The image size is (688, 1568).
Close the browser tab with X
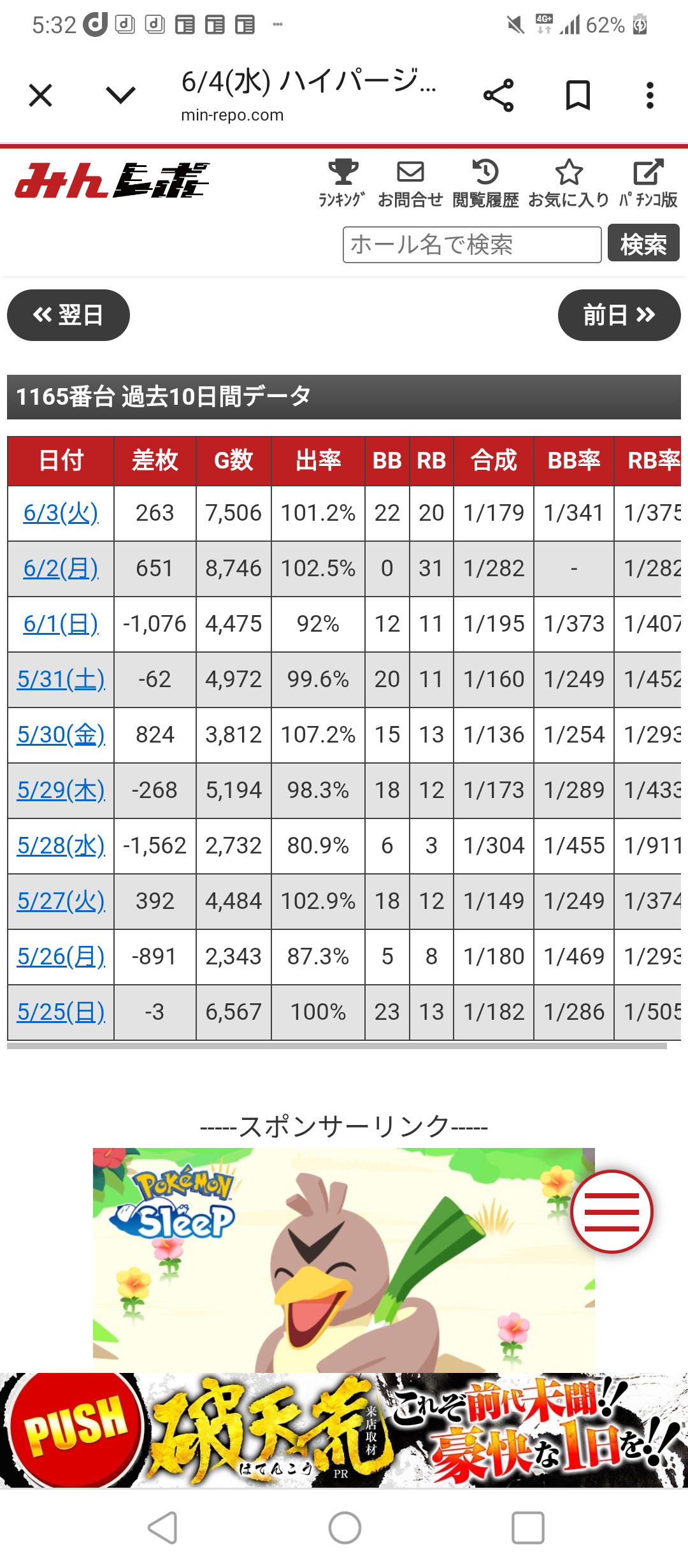tap(41, 96)
